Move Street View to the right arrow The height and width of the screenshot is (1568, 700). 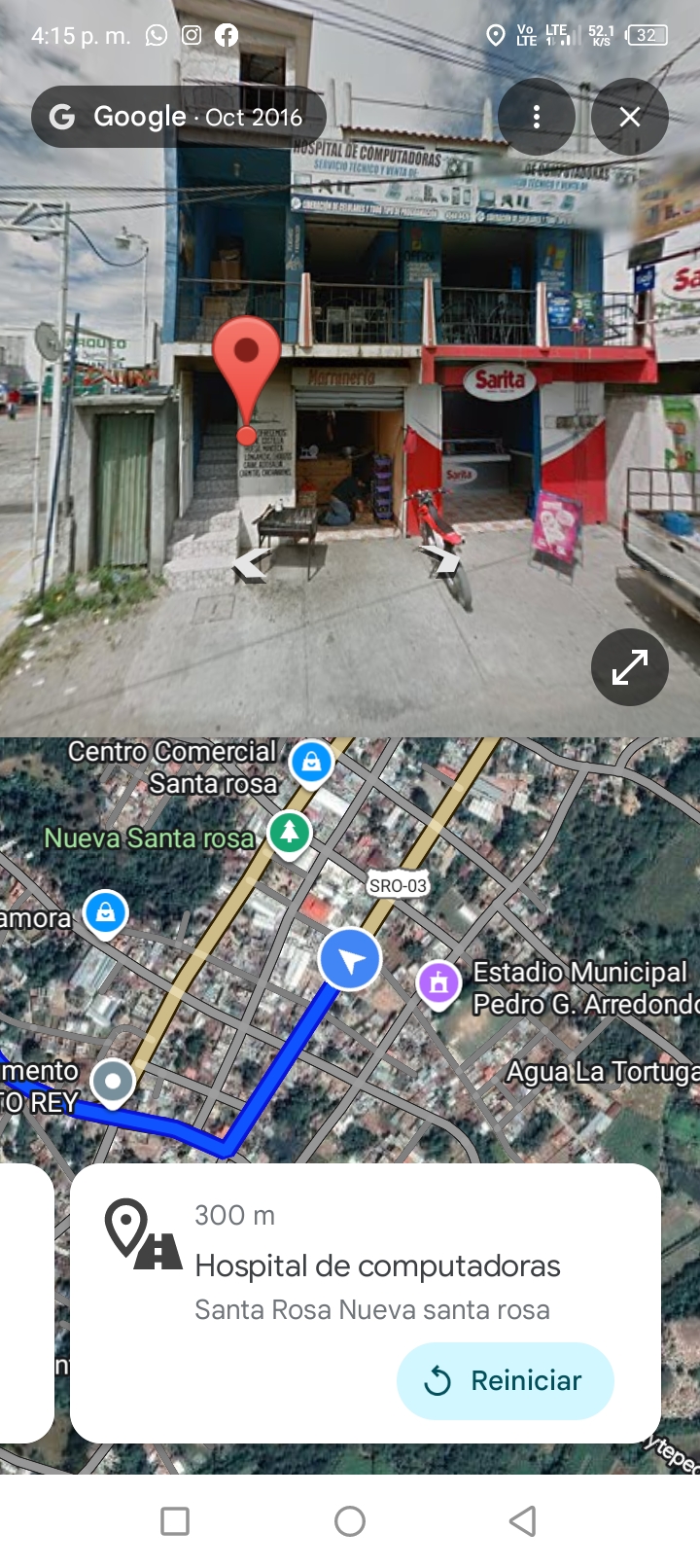[x=442, y=559]
